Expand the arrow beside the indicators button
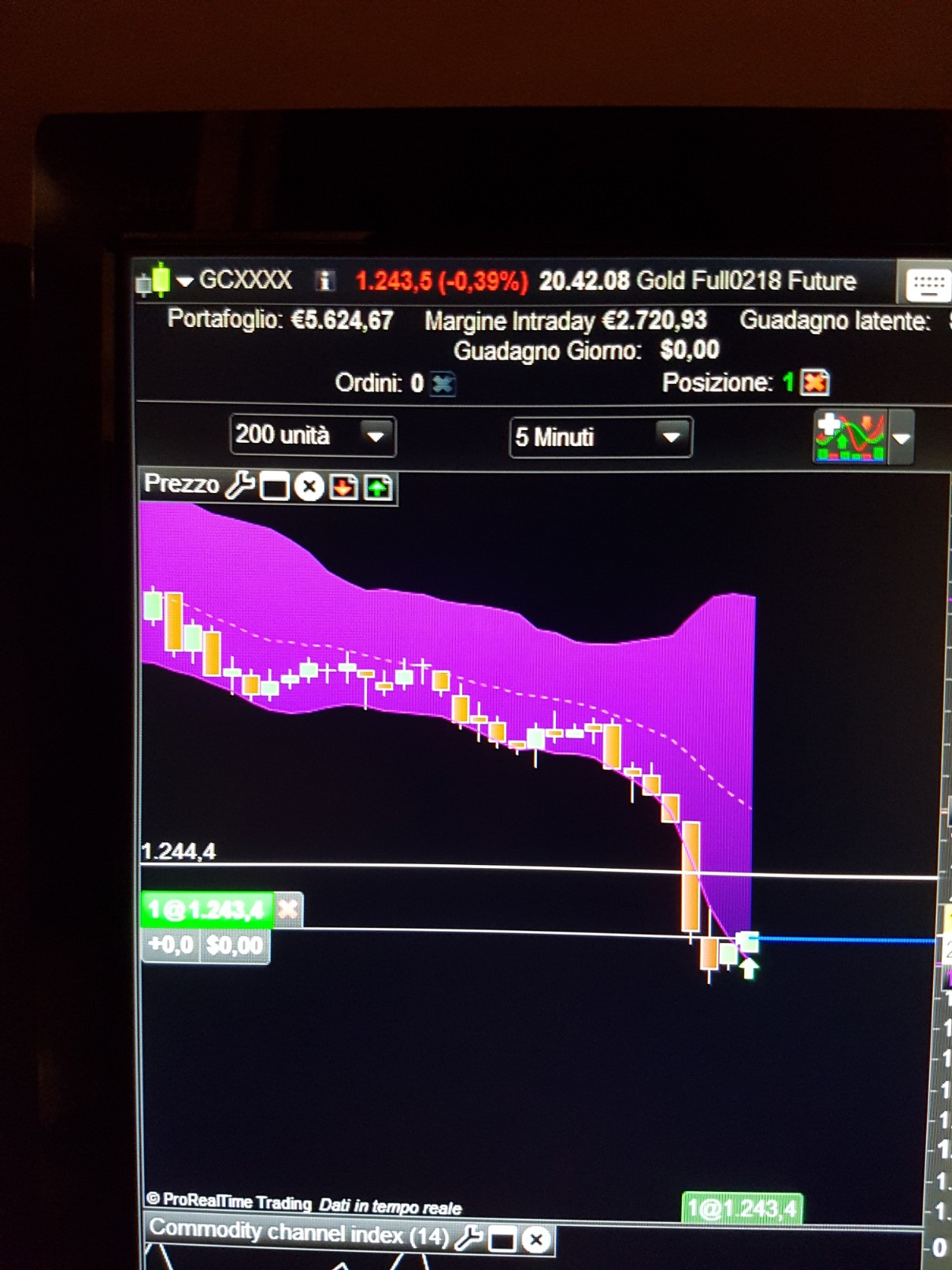The width and height of the screenshot is (952, 1270). [902, 438]
